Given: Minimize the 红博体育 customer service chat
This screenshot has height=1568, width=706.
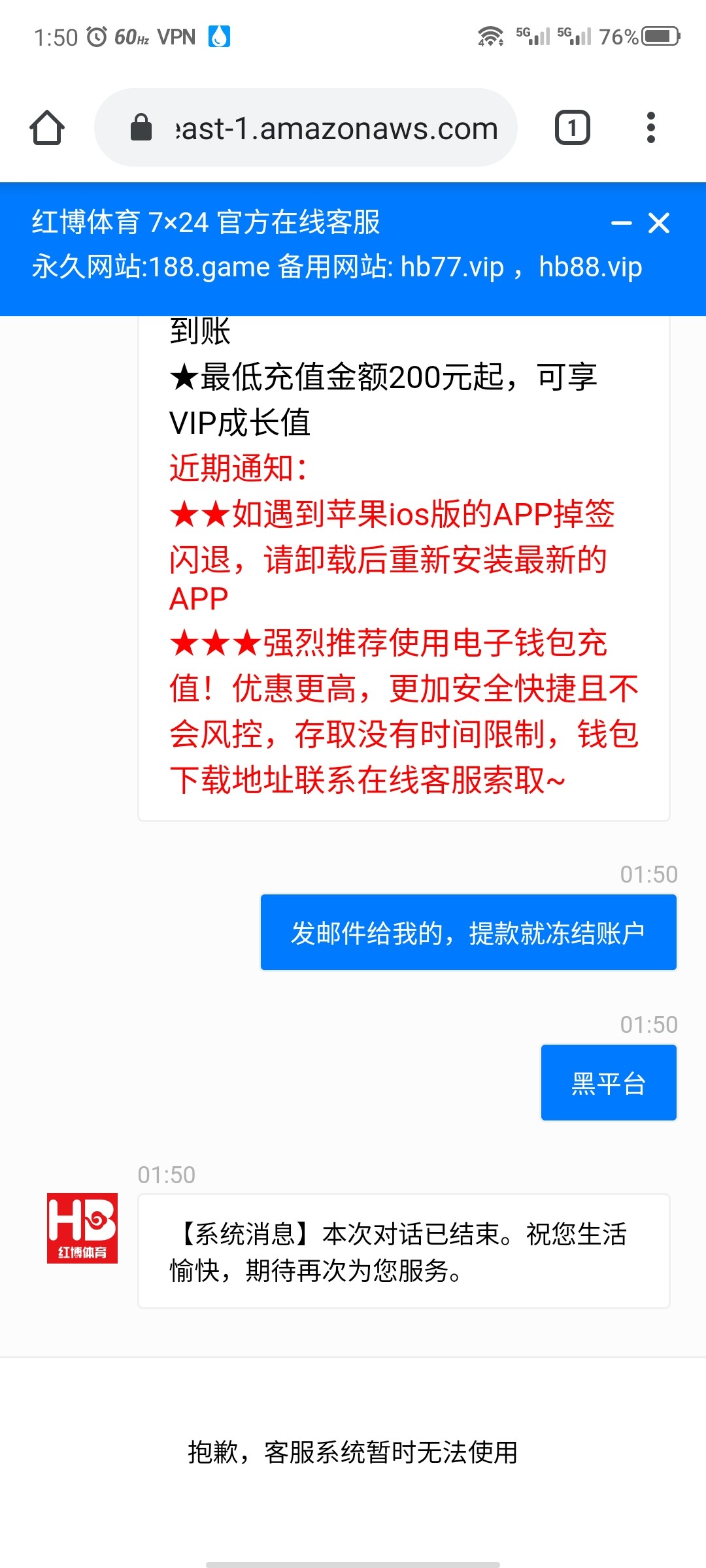Looking at the screenshot, I should click(621, 223).
